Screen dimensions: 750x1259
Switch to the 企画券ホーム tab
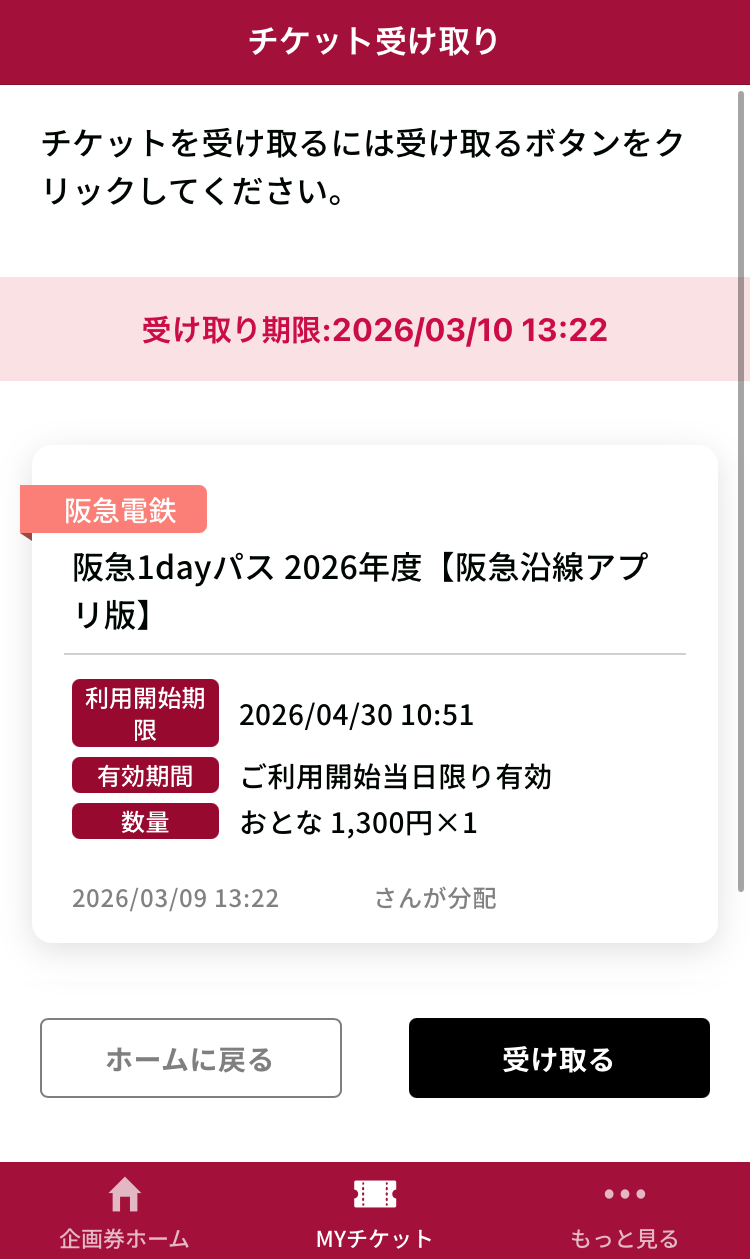124,1212
